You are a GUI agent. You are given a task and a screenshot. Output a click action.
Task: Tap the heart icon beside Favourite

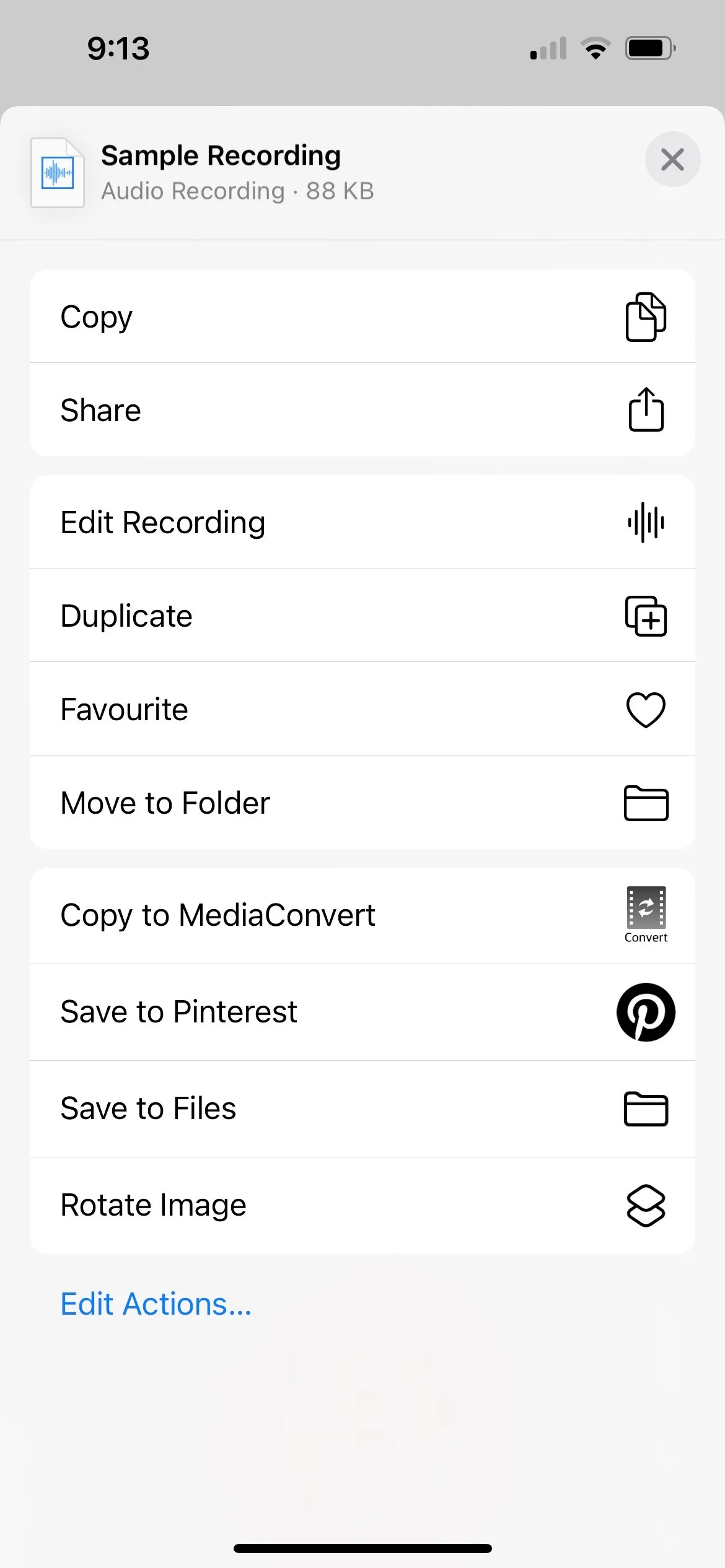(646, 710)
